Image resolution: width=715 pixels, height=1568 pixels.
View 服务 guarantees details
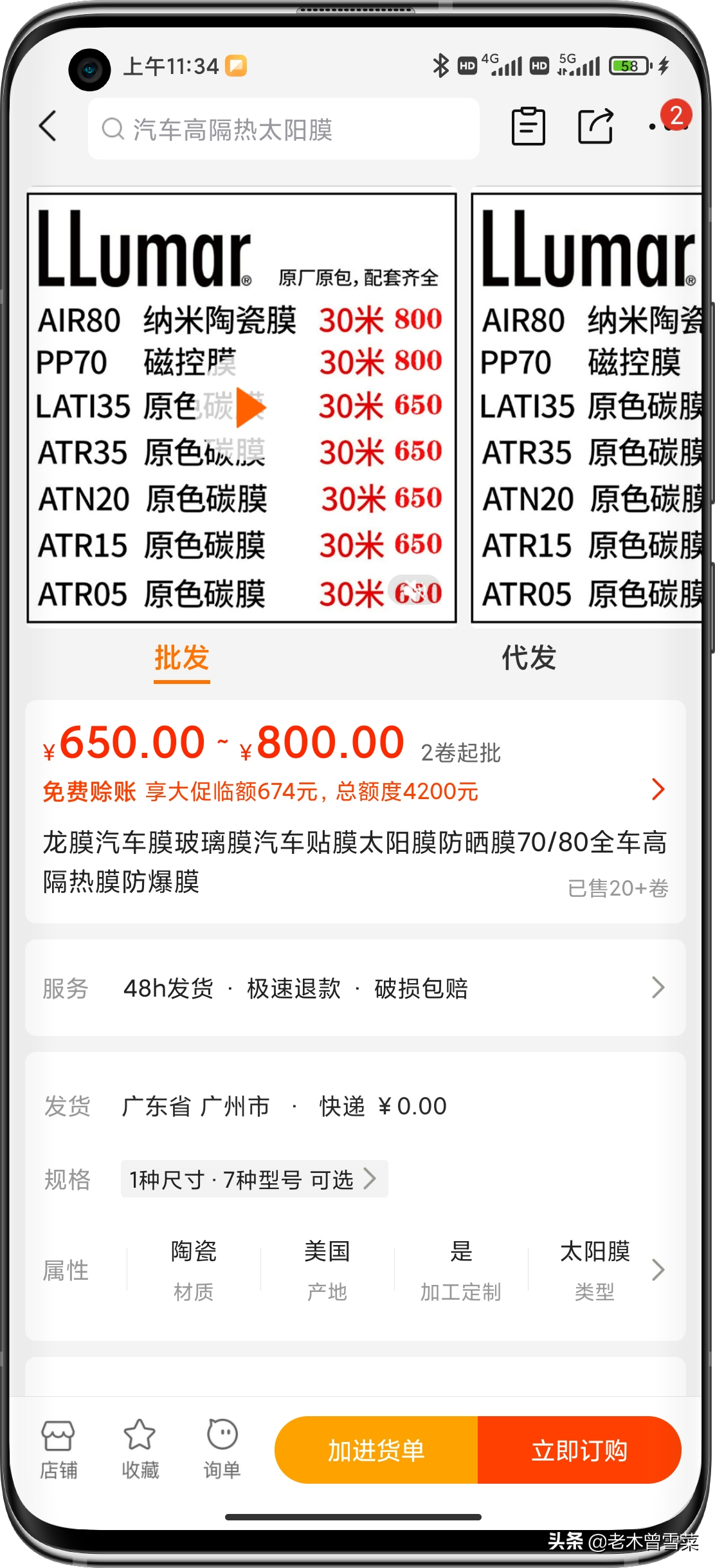[x=657, y=988]
